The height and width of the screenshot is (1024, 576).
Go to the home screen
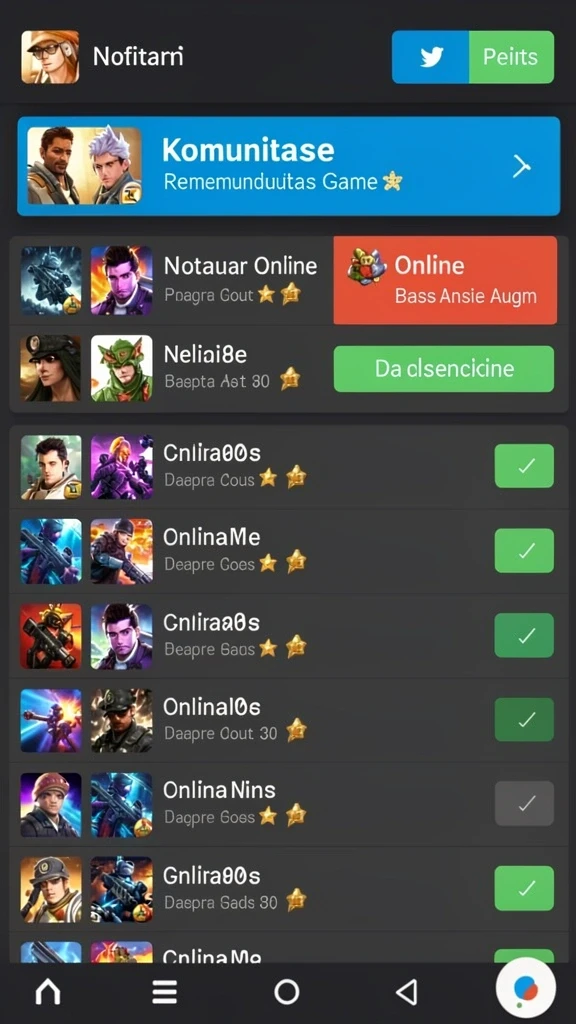pyautogui.click(x=48, y=992)
